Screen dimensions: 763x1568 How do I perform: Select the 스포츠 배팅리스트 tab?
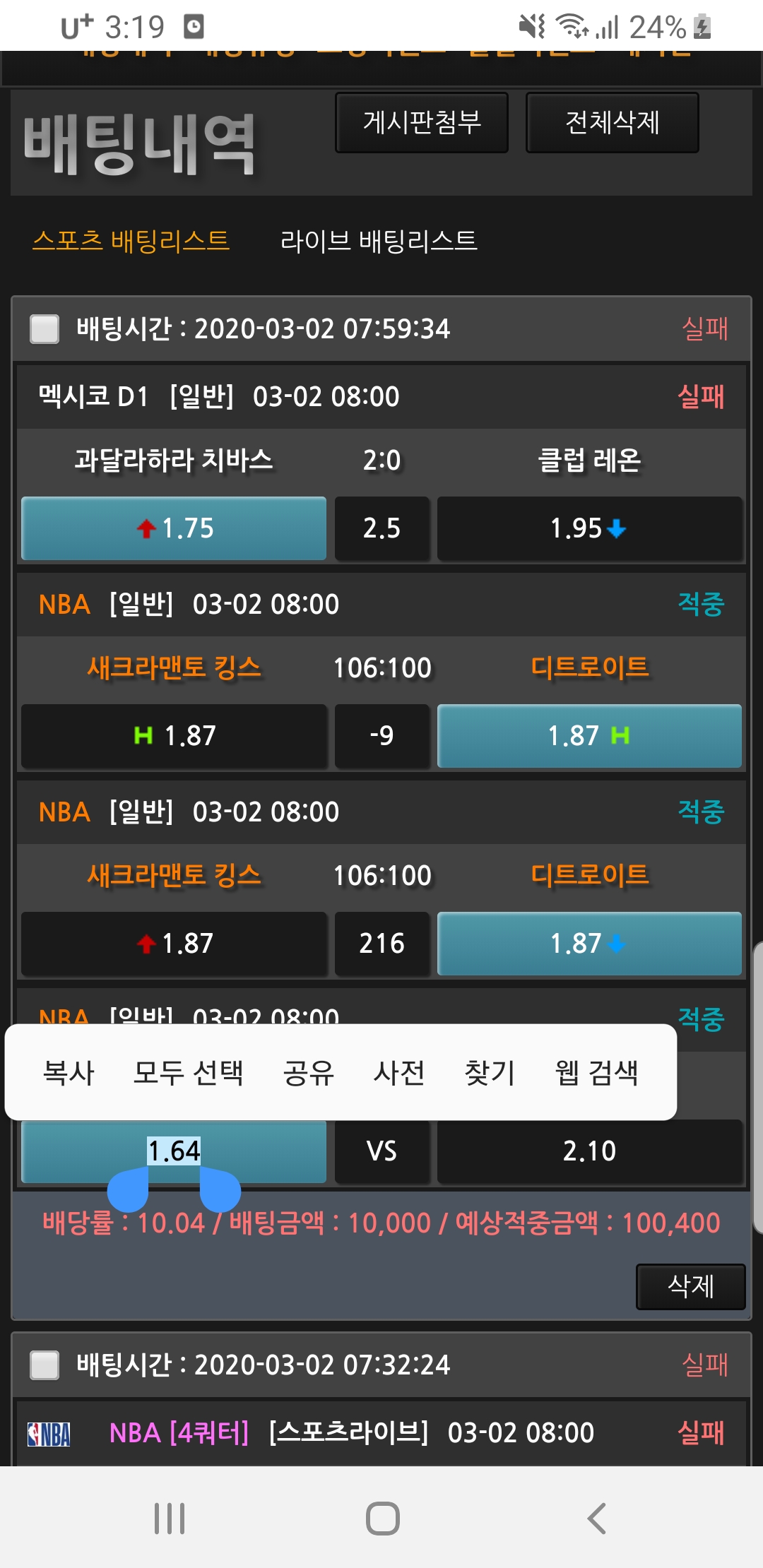point(131,241)
